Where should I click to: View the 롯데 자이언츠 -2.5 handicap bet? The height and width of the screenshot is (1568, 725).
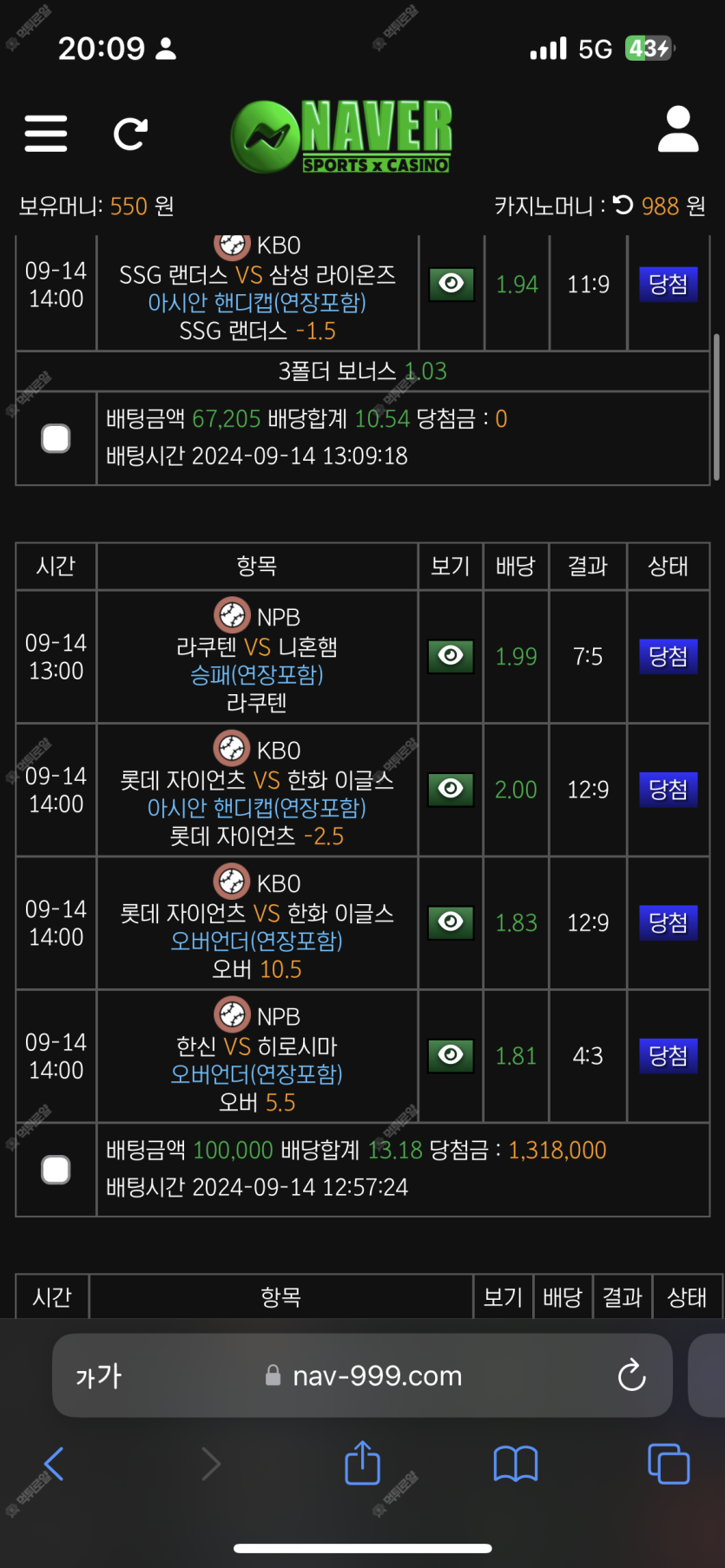[x=451, y=789]
